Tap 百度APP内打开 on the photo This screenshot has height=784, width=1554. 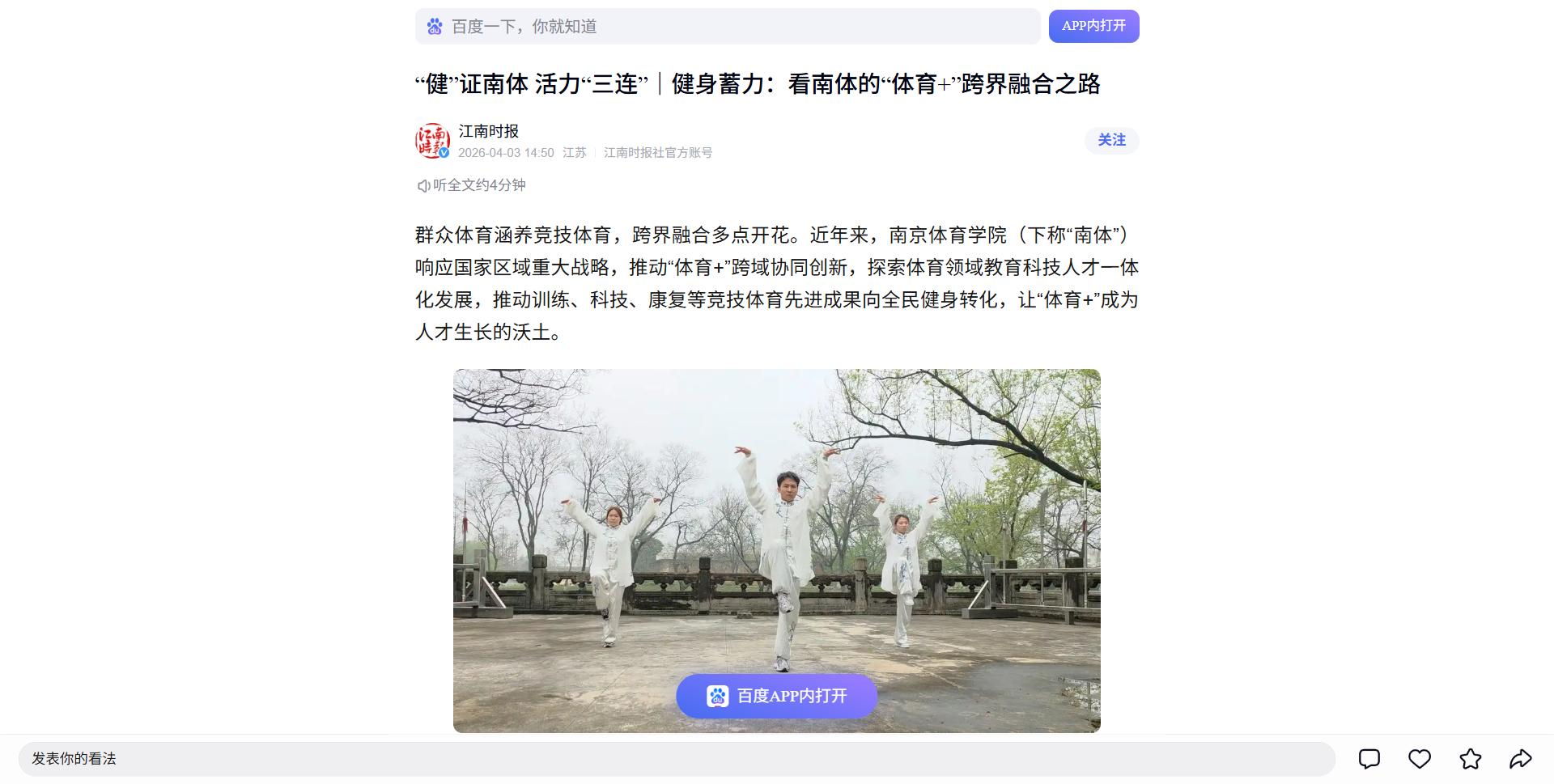pos(776,696)
